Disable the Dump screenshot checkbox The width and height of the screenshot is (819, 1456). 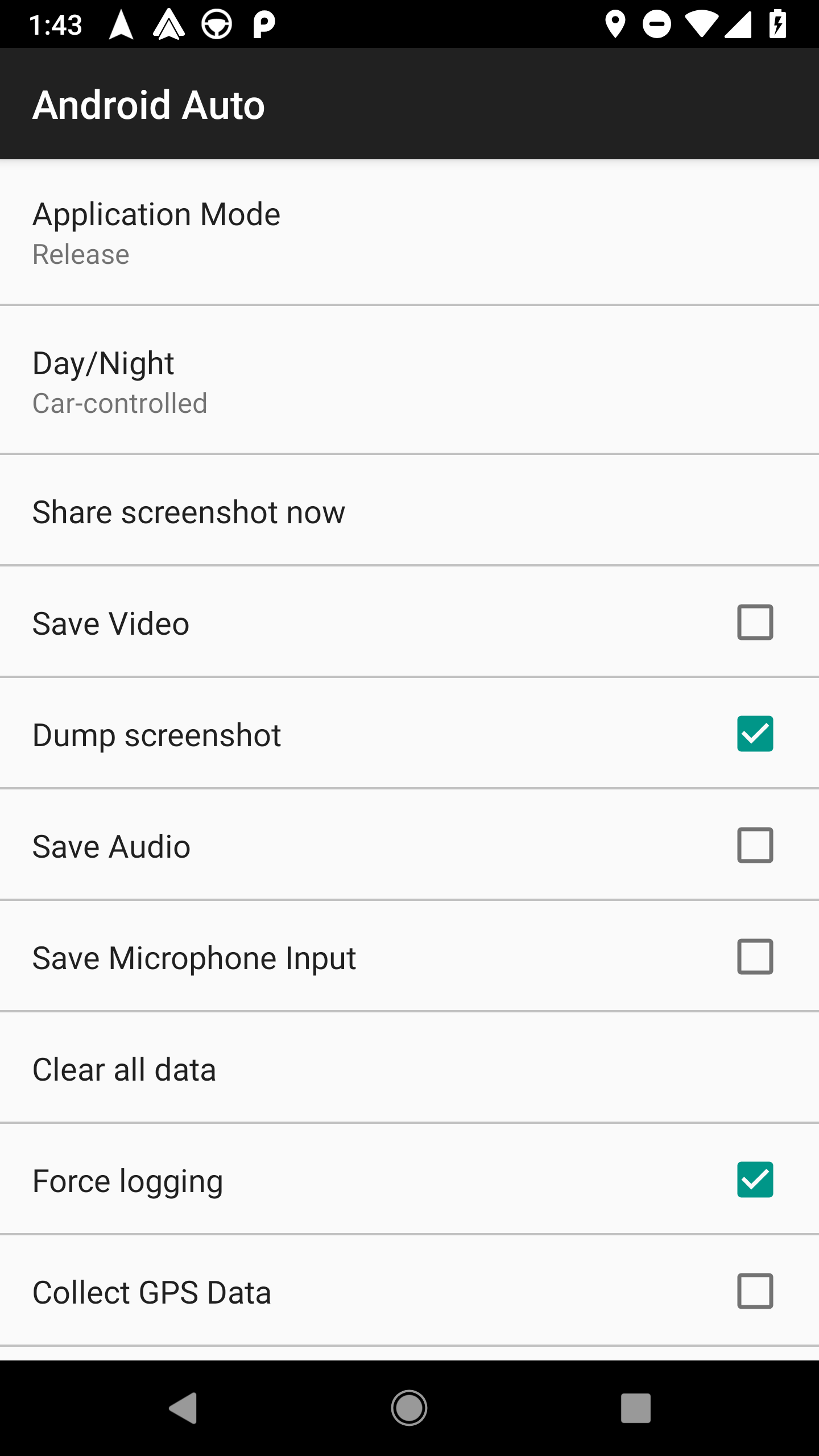[755, 734]
